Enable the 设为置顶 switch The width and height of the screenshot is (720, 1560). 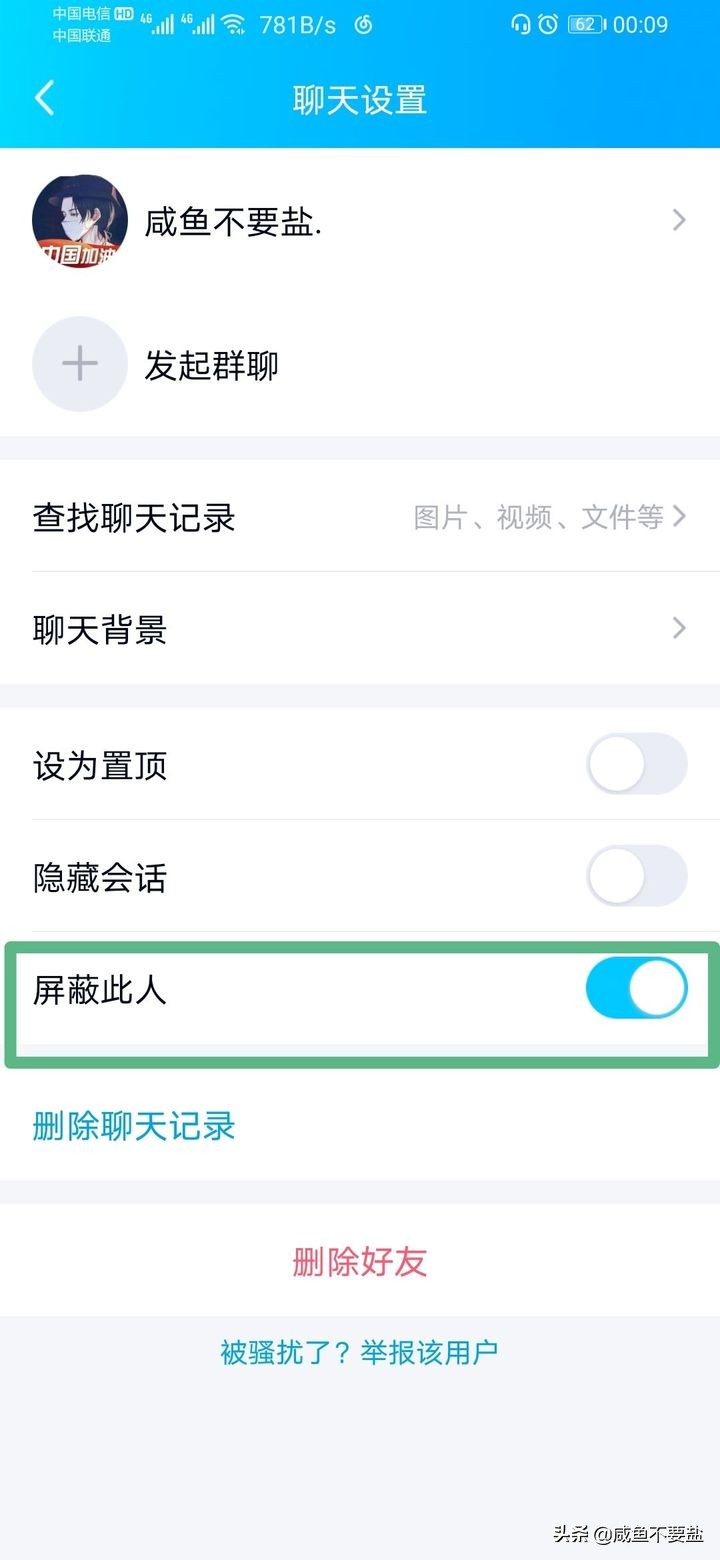click(636, 763)
